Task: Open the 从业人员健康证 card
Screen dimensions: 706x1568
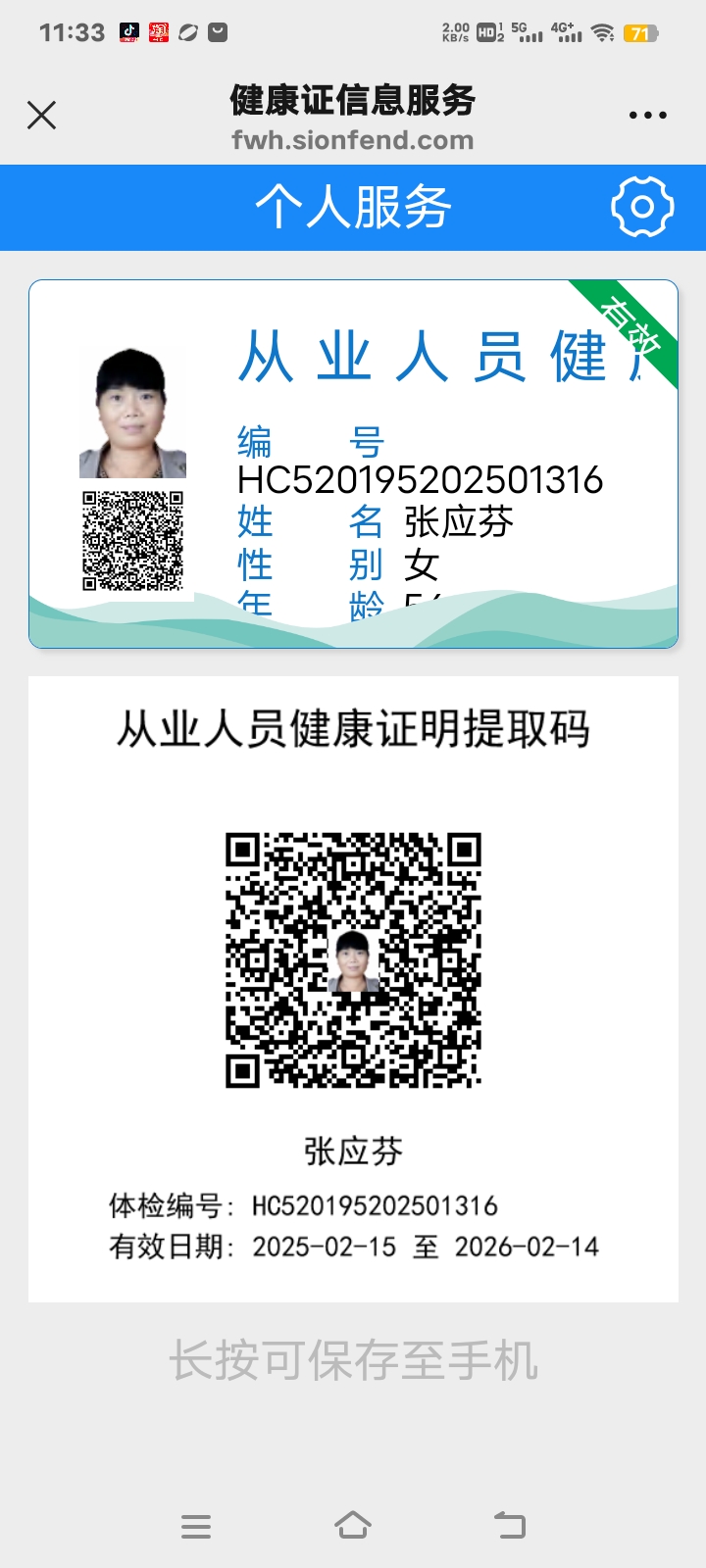Action: (x=353, y=464)
